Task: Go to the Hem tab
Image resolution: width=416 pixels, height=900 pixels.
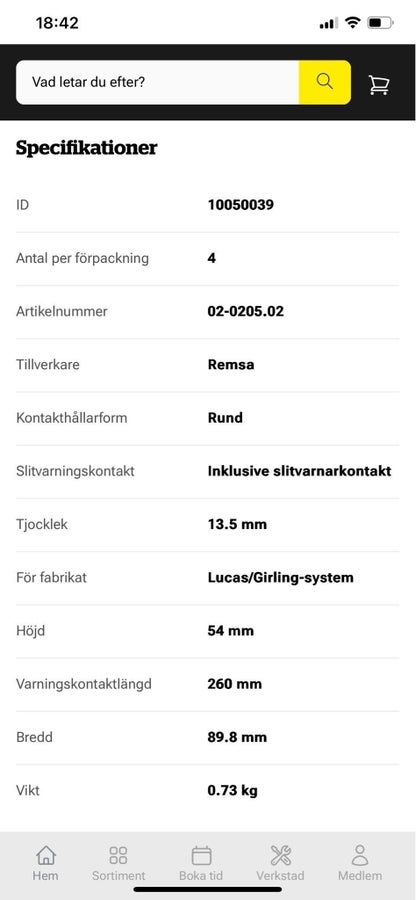Action: click(45, 862)
